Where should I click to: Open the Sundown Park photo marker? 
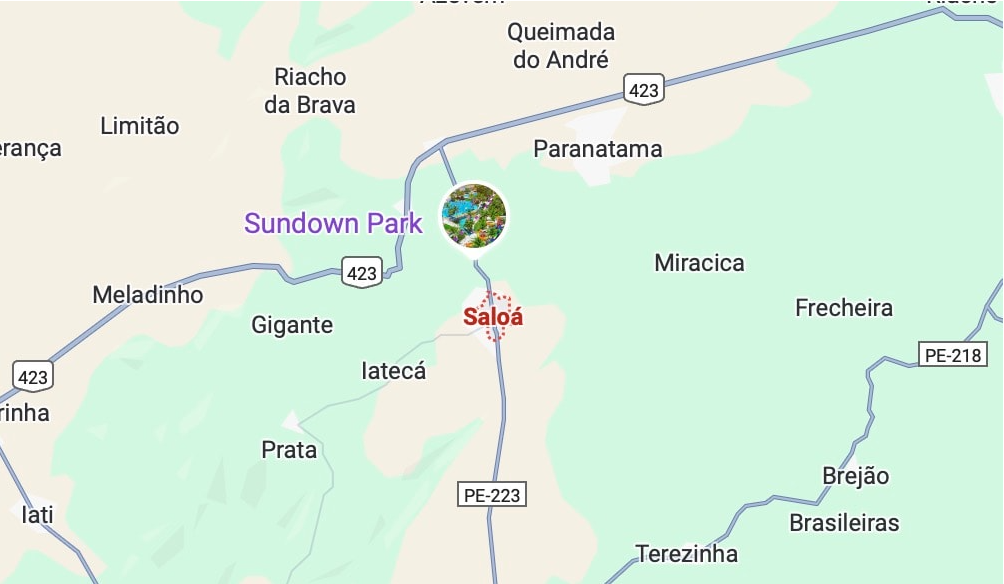[474, 216]
